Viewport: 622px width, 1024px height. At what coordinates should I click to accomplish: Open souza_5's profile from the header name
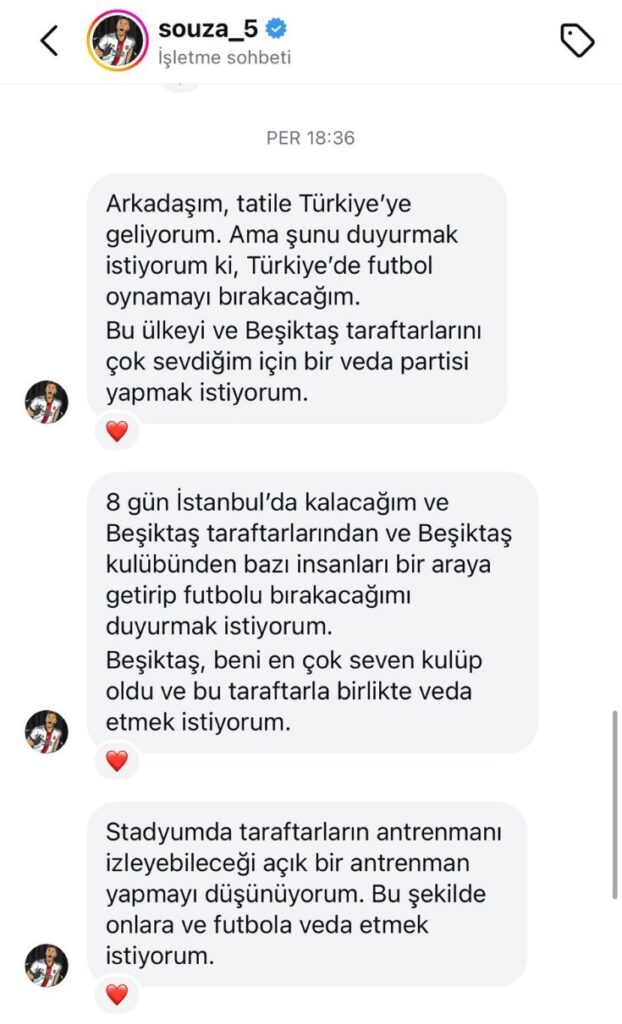pos(208,29)
